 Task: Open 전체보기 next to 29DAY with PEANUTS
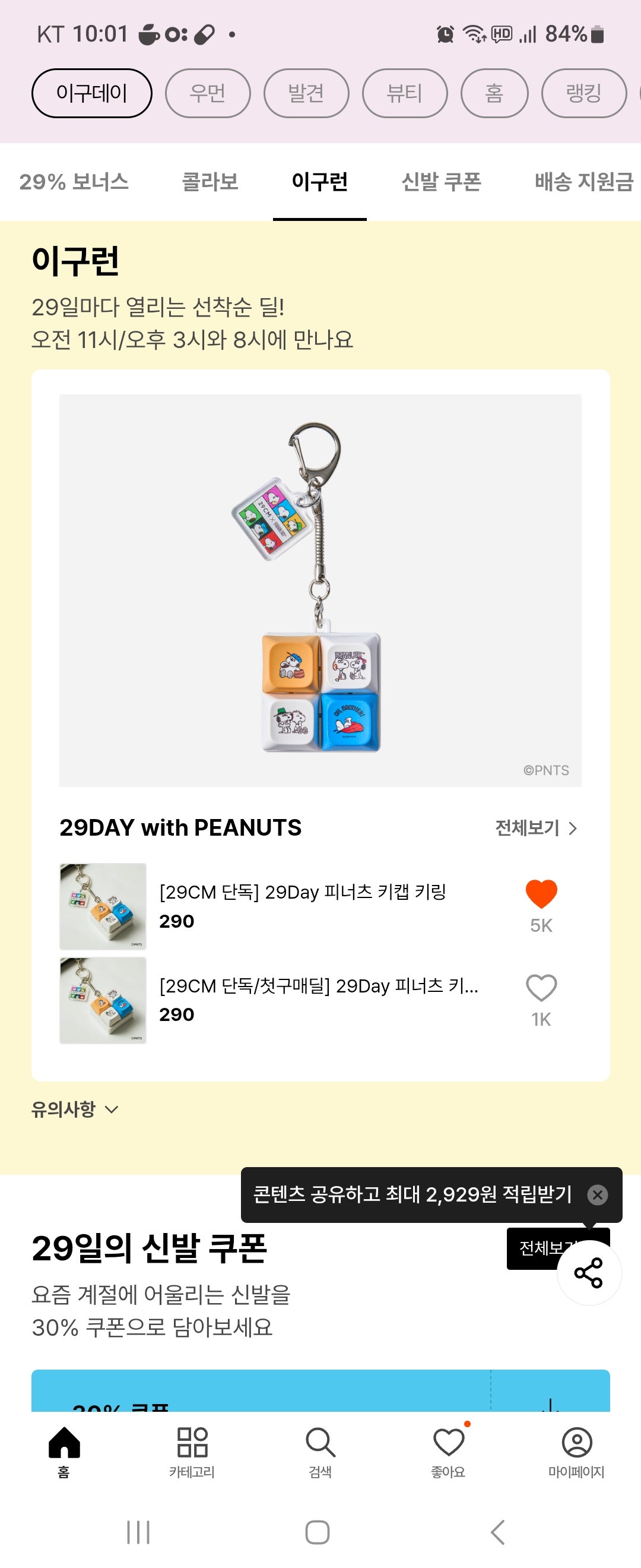tap(535, 827)
